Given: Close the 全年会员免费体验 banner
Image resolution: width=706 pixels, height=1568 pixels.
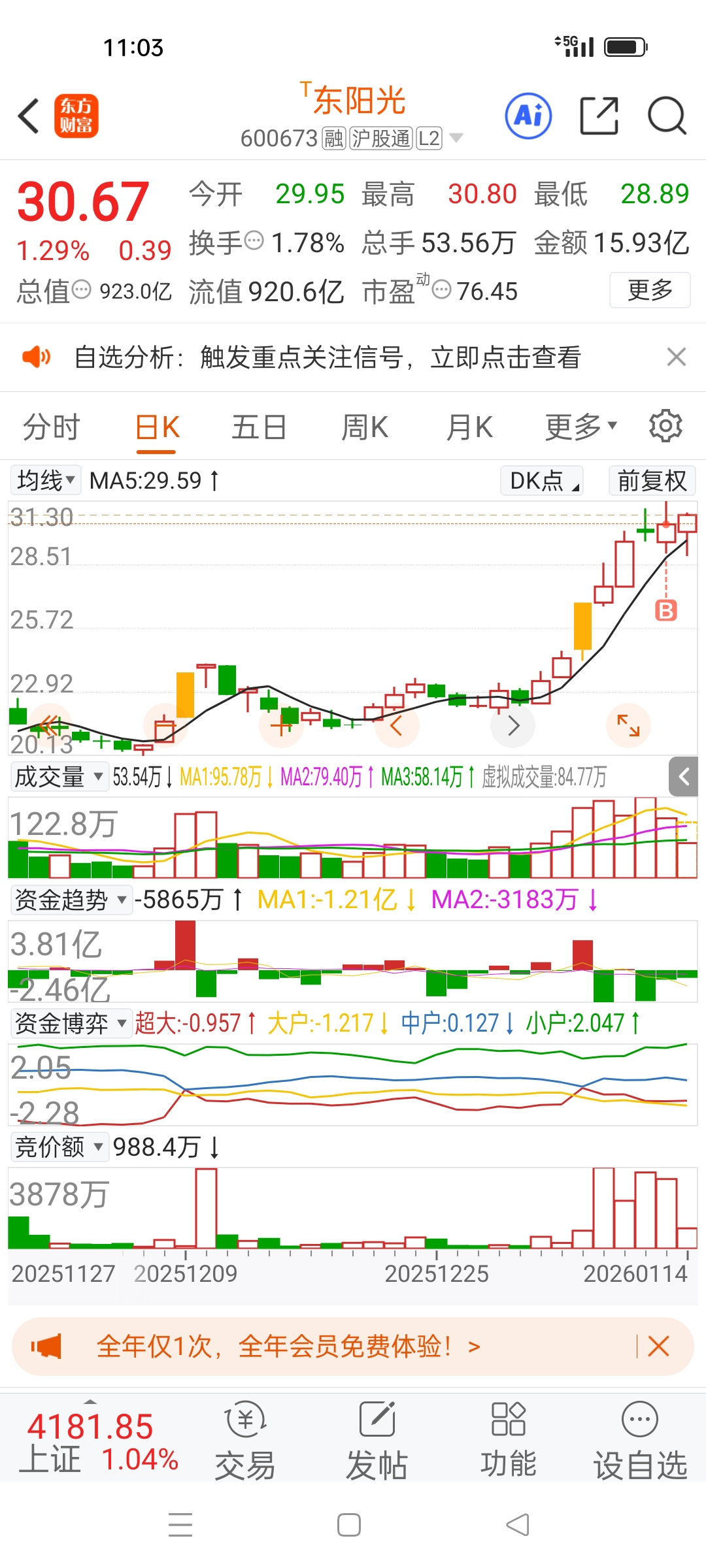Looking at the screenshot, I should (x=658, y=1347).
